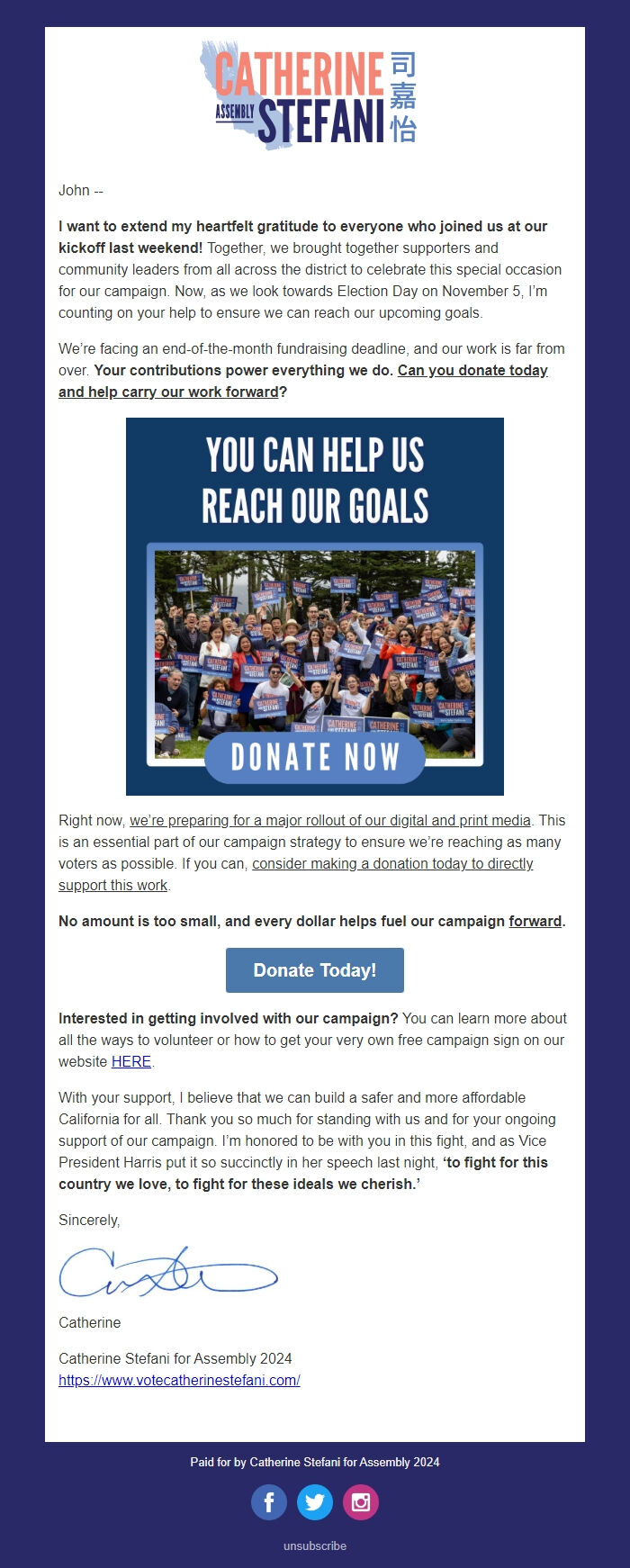630x1568 pixels.
Task: Tap unsubscribe in the footer
Action: [314, 1545]
